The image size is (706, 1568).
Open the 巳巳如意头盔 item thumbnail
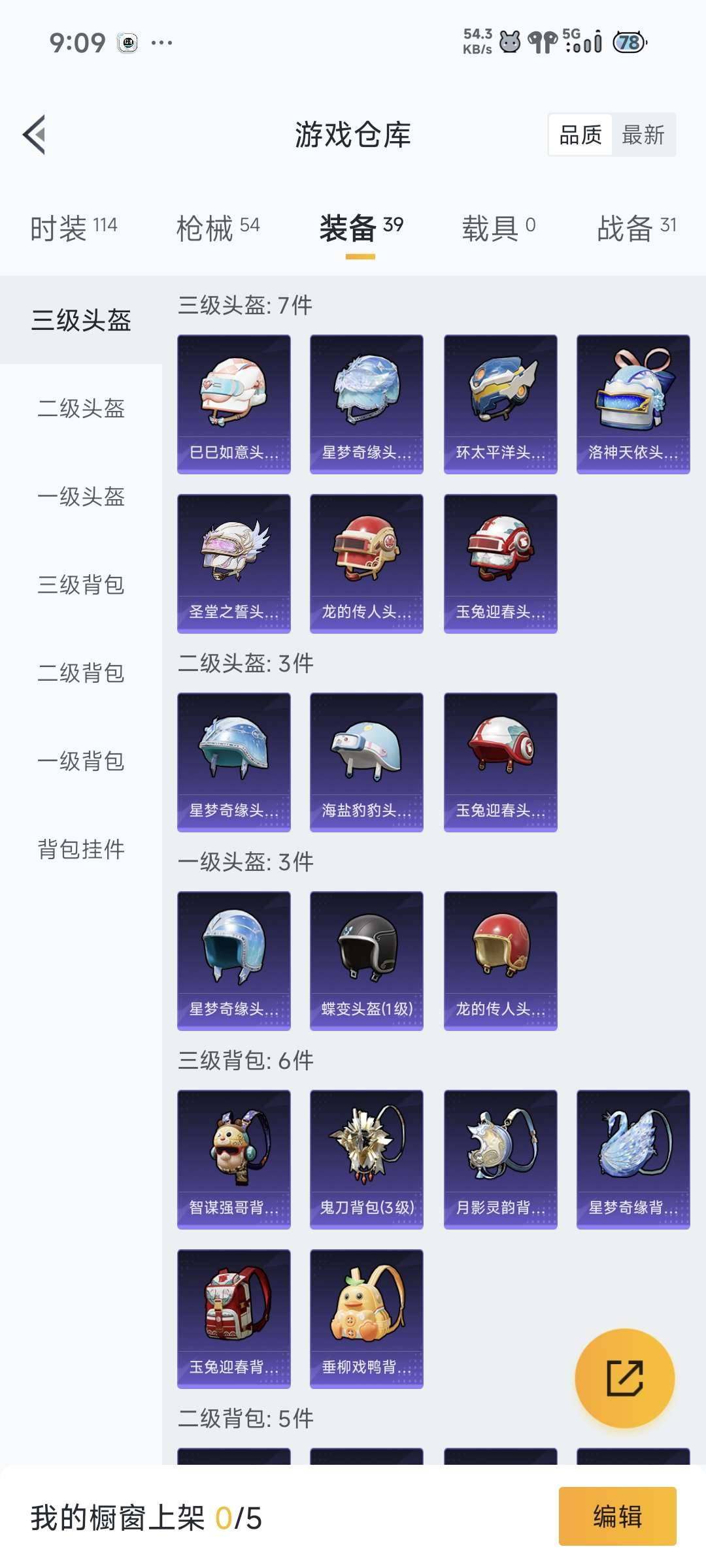point(233,402)
